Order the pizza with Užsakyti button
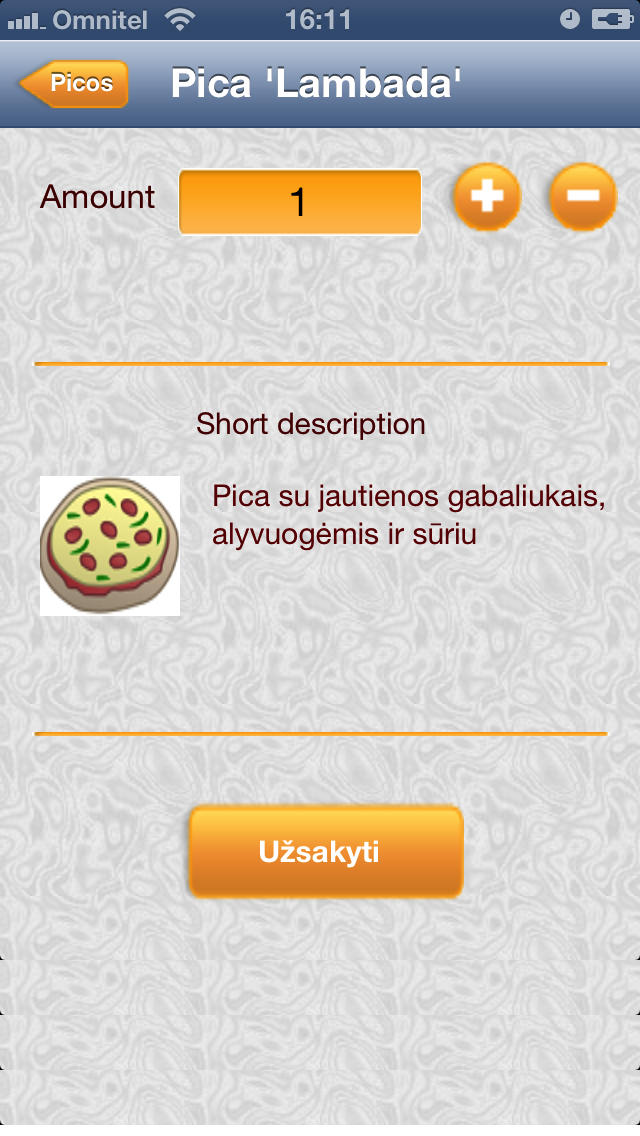 coord(326,852)
